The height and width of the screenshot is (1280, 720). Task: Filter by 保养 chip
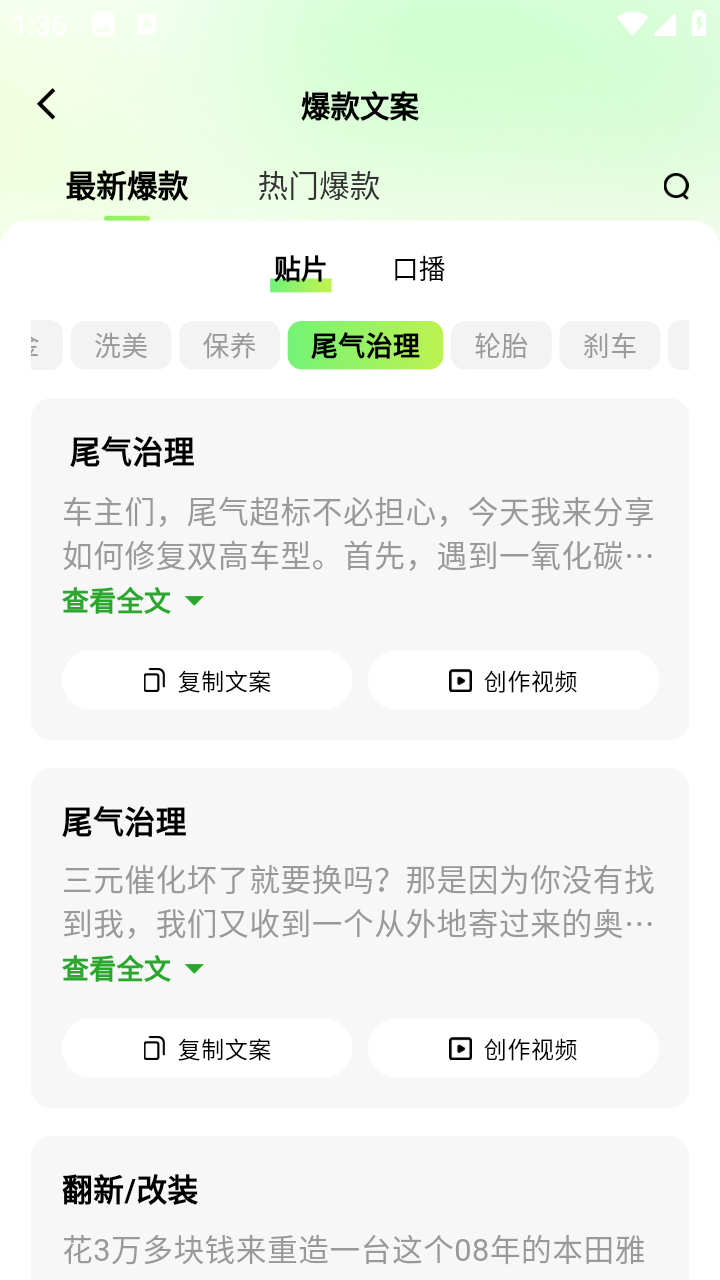point(229,346)
